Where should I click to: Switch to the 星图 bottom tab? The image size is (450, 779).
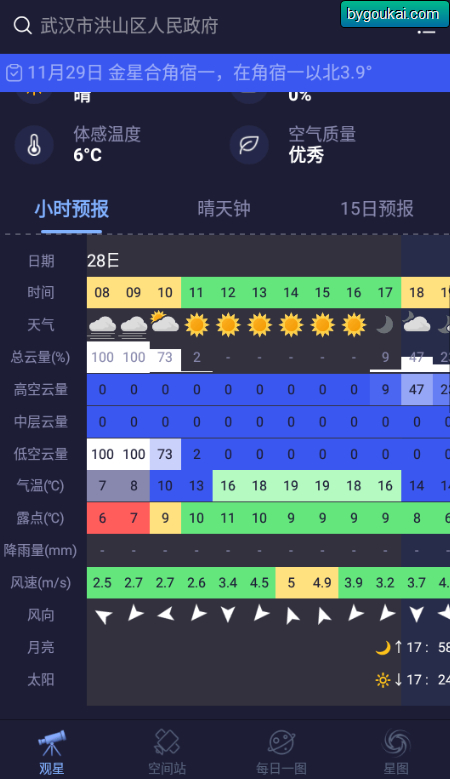tap(396, 752)
